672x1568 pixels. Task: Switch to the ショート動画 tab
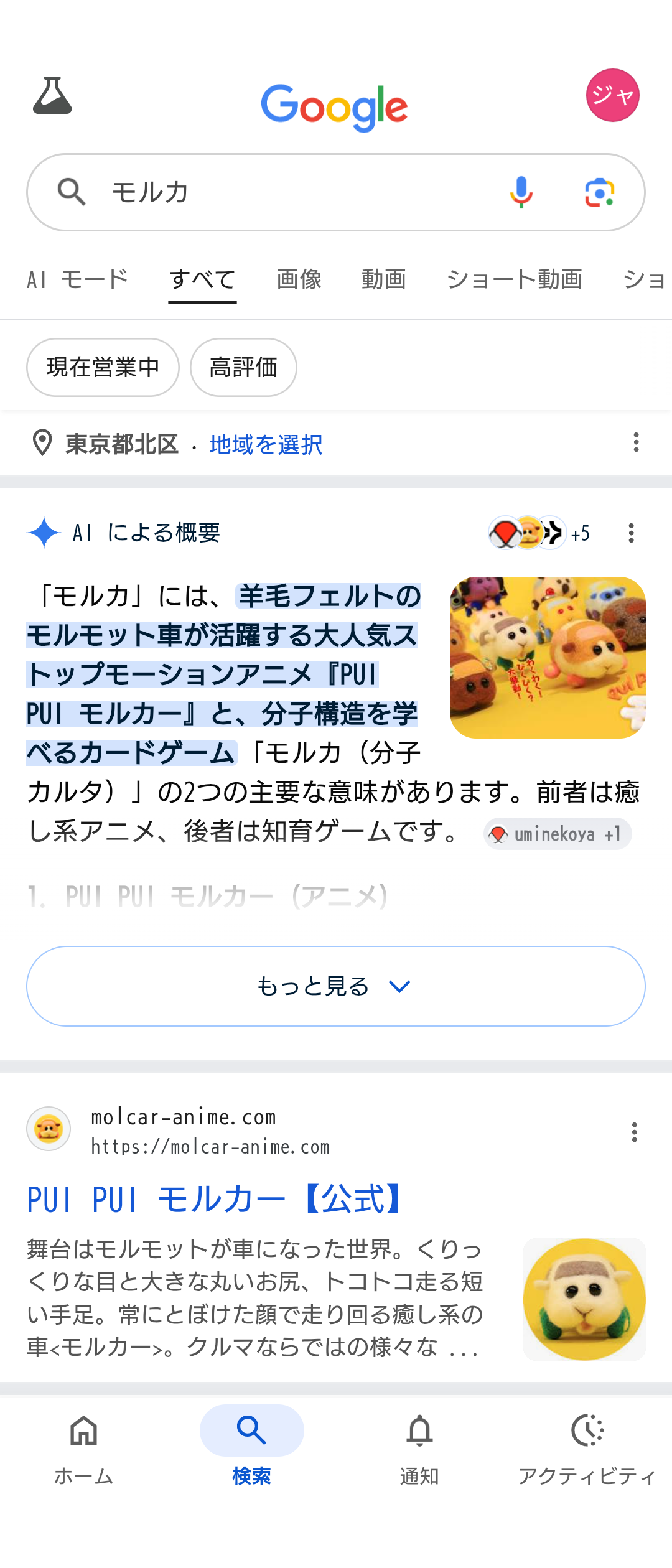click(515, 279)
